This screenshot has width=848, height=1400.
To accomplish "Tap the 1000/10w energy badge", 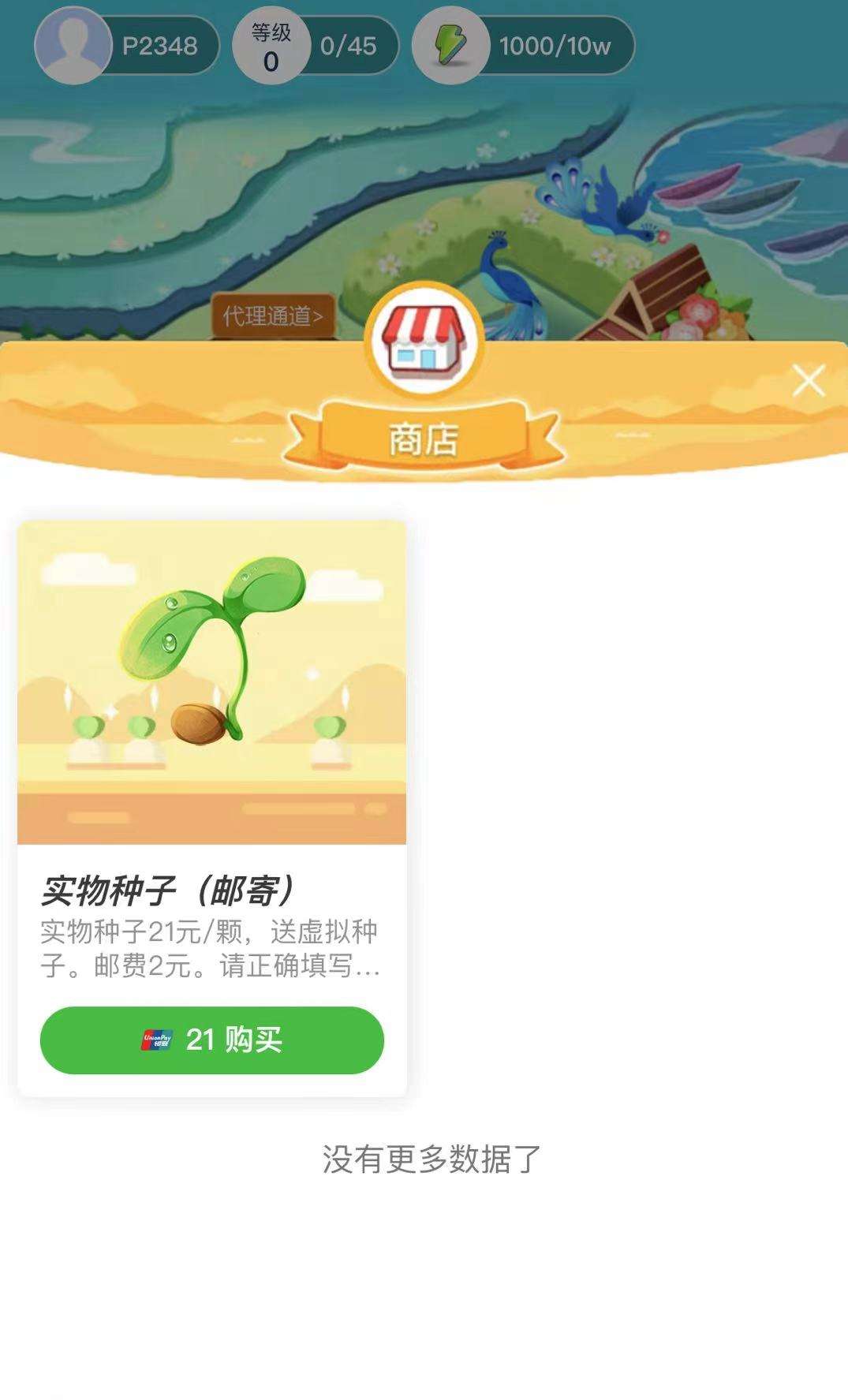I will click(x=524, y=46).
